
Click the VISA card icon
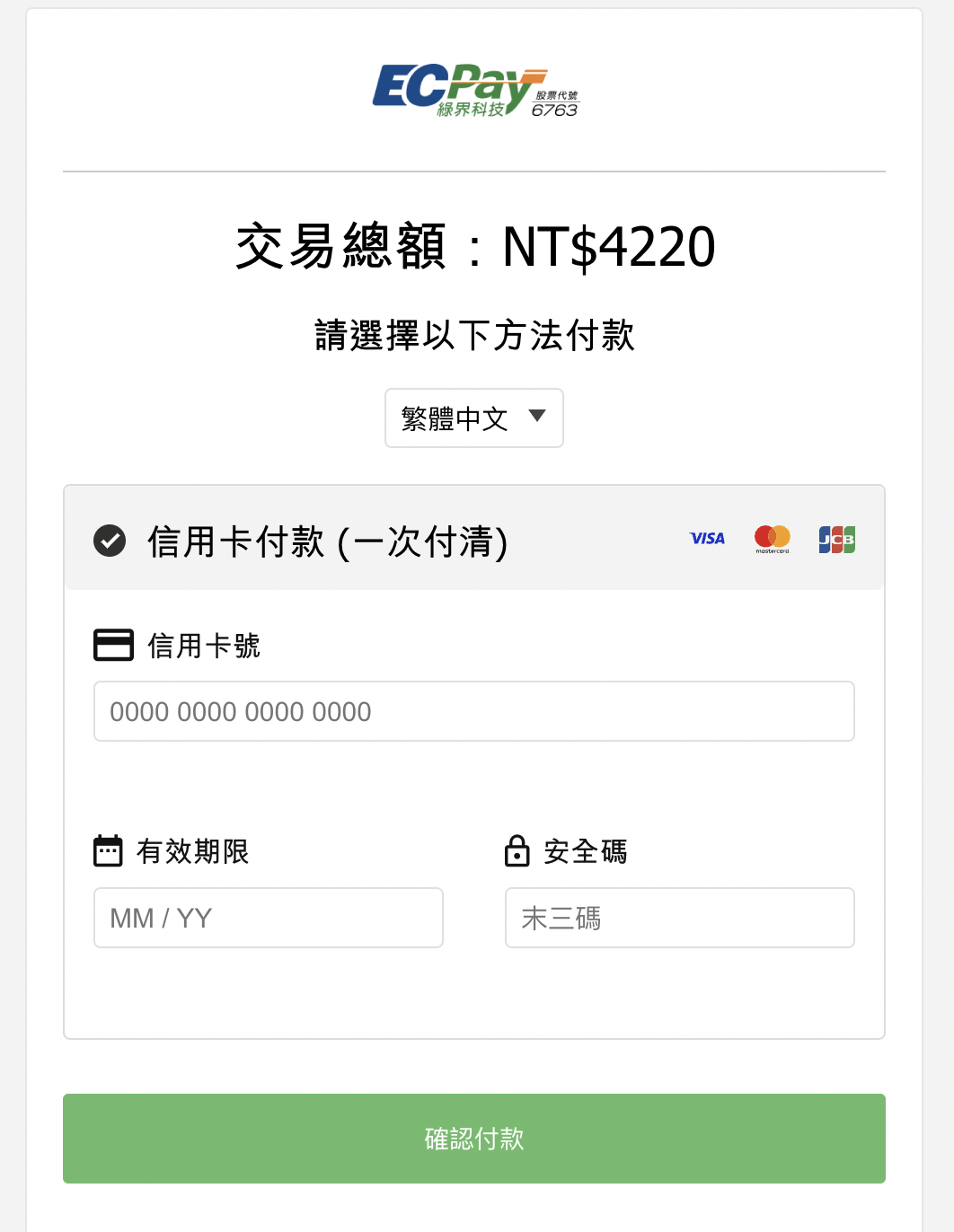point(707,539)
